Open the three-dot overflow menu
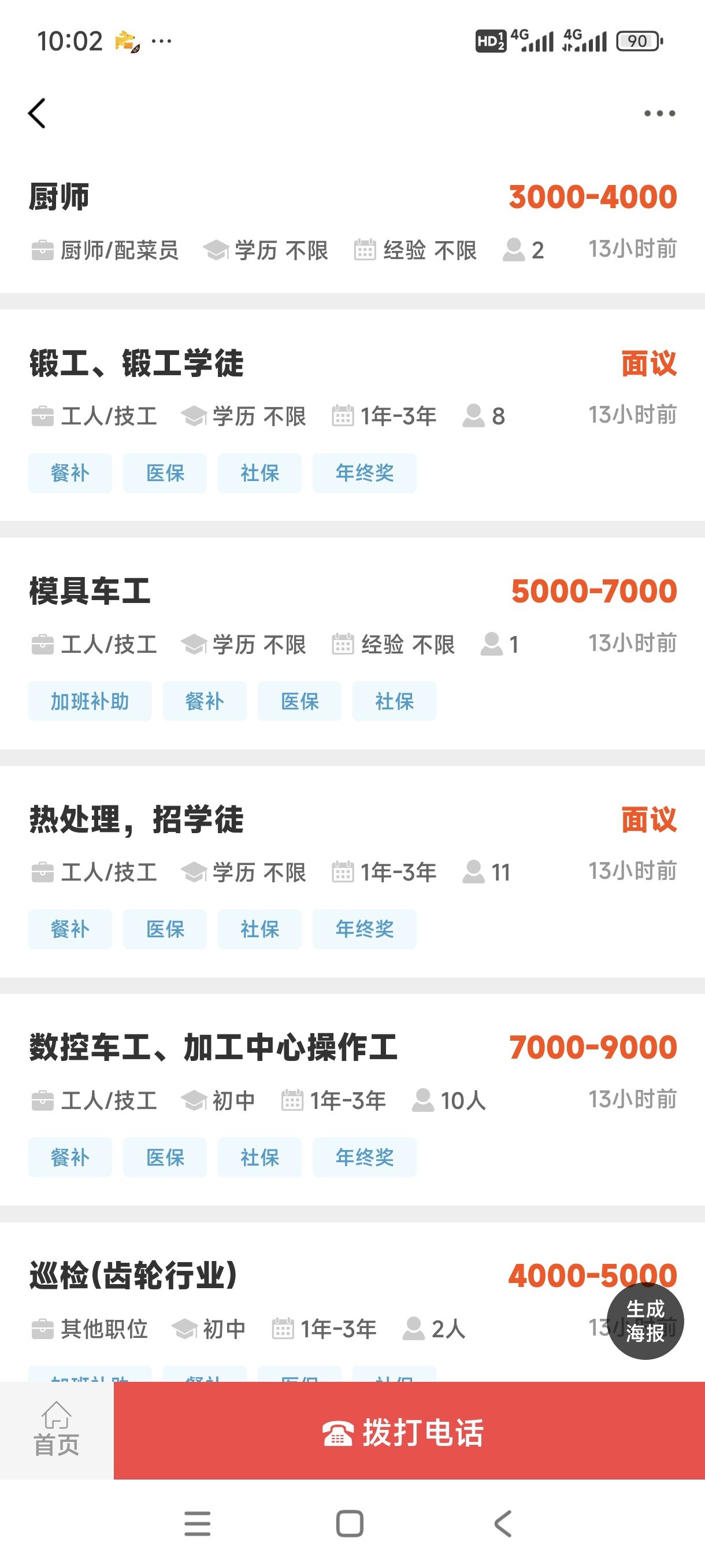This screenshot has width=705, height=1568. click(659, 113)
